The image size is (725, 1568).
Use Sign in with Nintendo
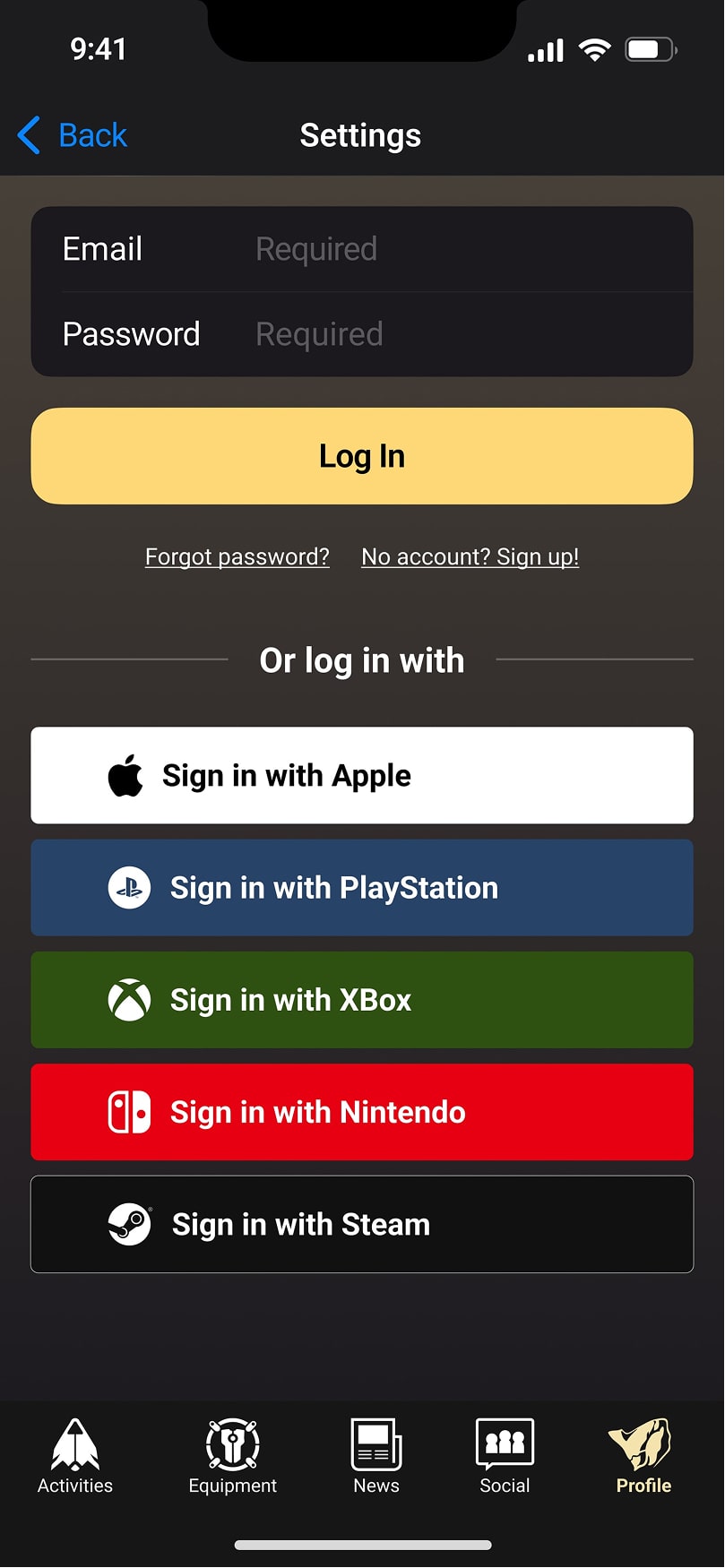point(362,1112)
